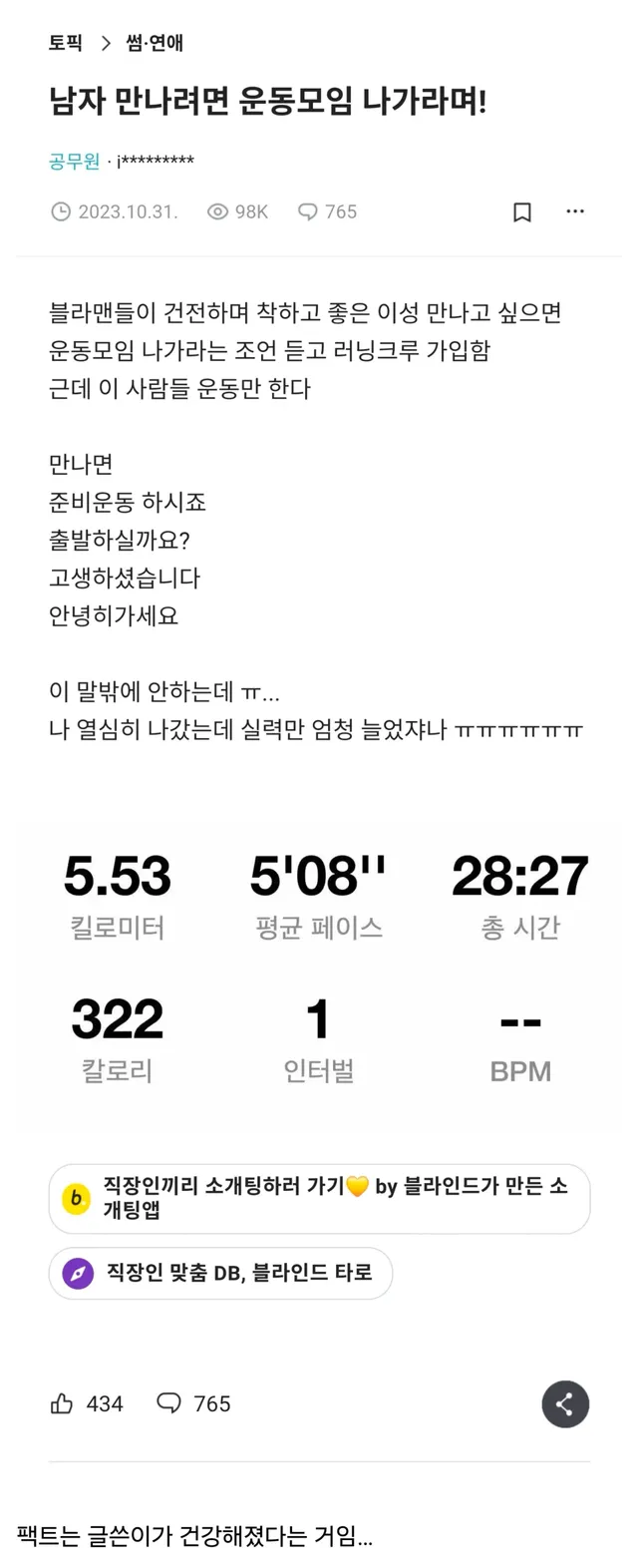Open the 토픽 breadcrumb link
The width and height of the screenshot is (638, 1568).
click(66, 43)
